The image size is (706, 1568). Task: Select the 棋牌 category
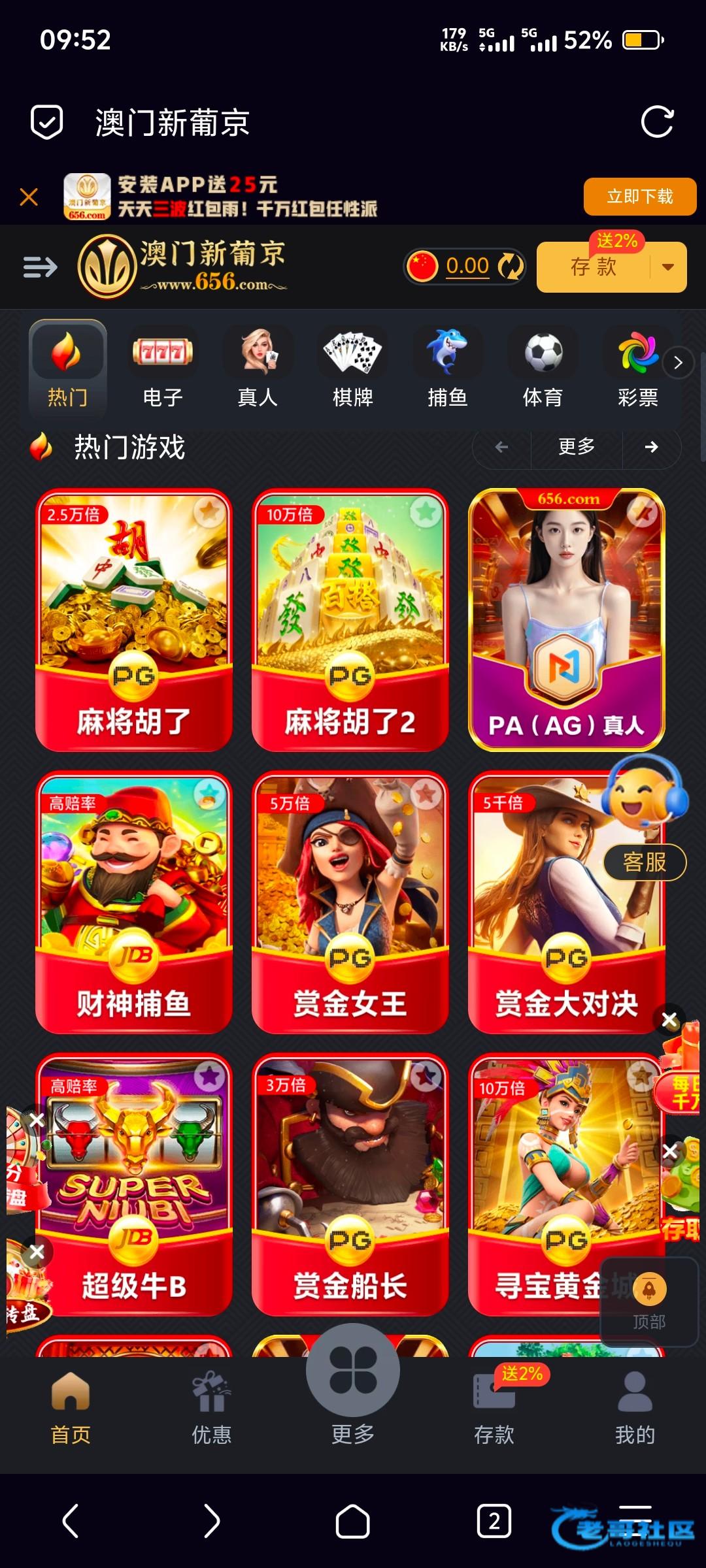pos(352,368)
